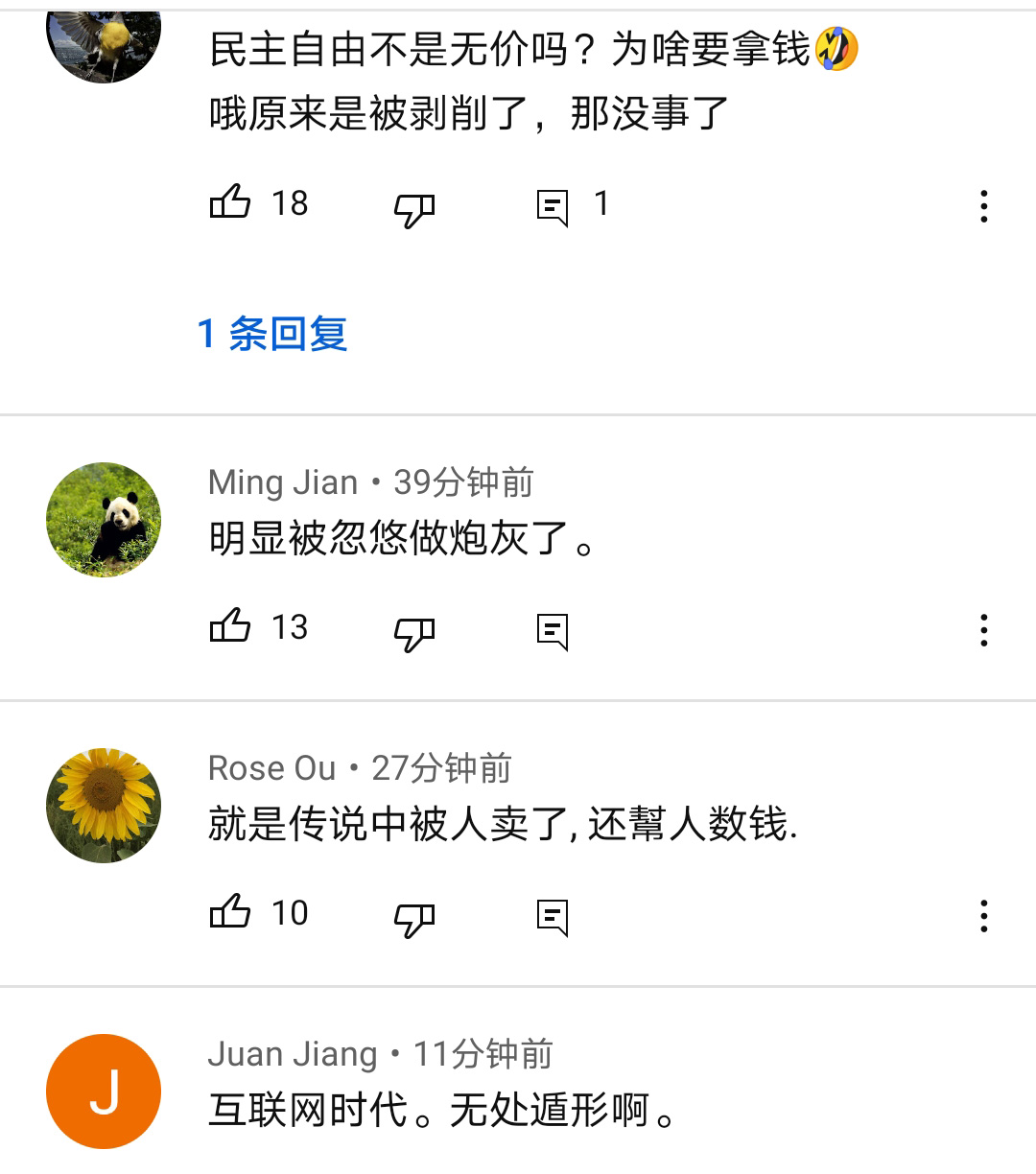Like Ming Jian's comment
1036x1174 pixels.
pyautogui.click(x=230, y=627)
